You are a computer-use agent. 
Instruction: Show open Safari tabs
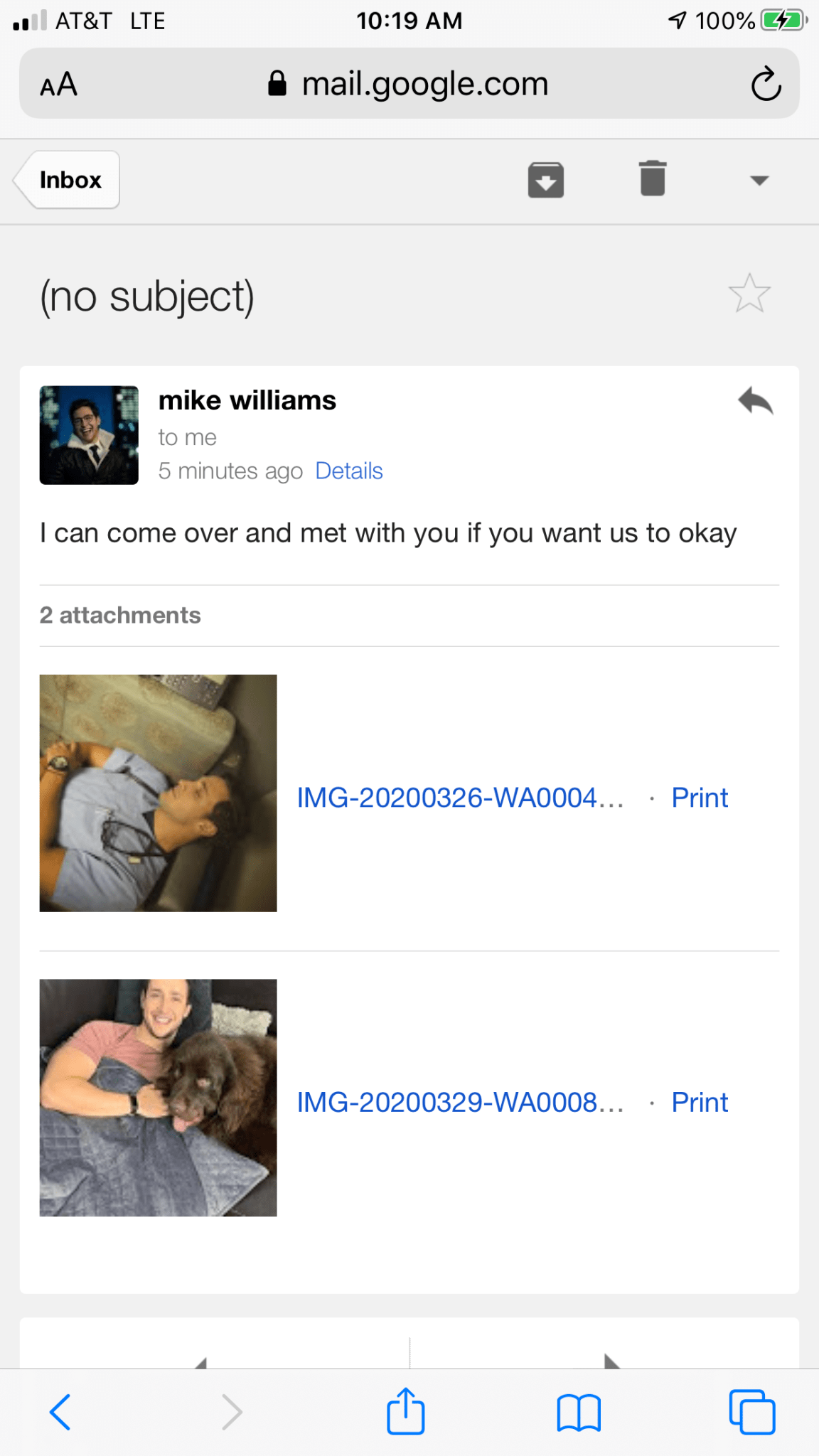click(x=751, y=1412)
